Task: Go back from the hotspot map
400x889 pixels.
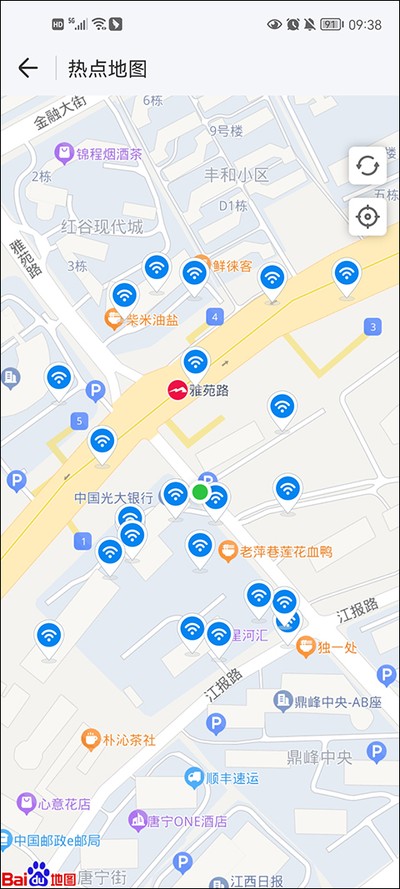Action: (x=28, y=68)
